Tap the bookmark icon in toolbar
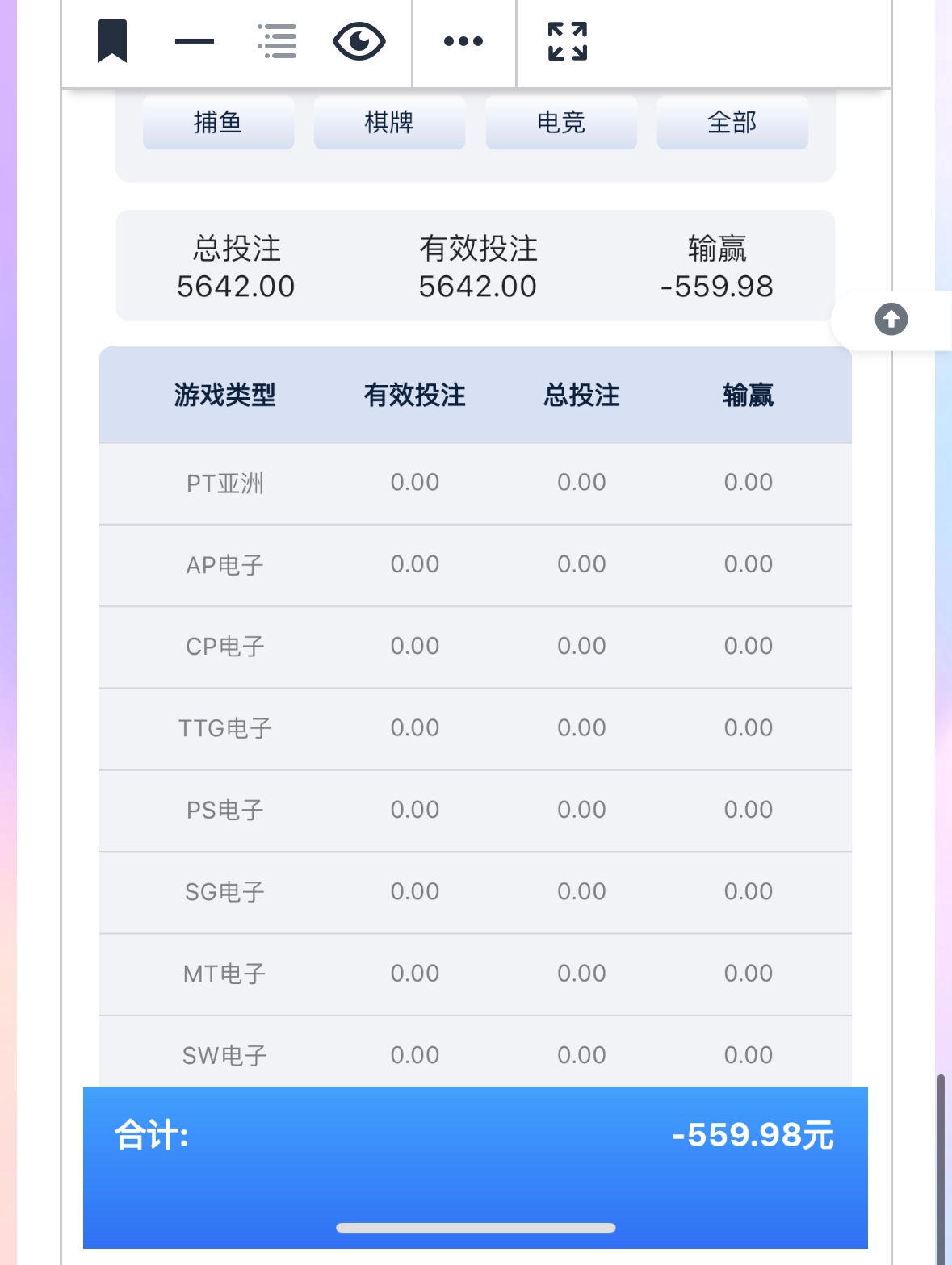The width and height of the screenshot is (952, 1265). click(112, 41)
